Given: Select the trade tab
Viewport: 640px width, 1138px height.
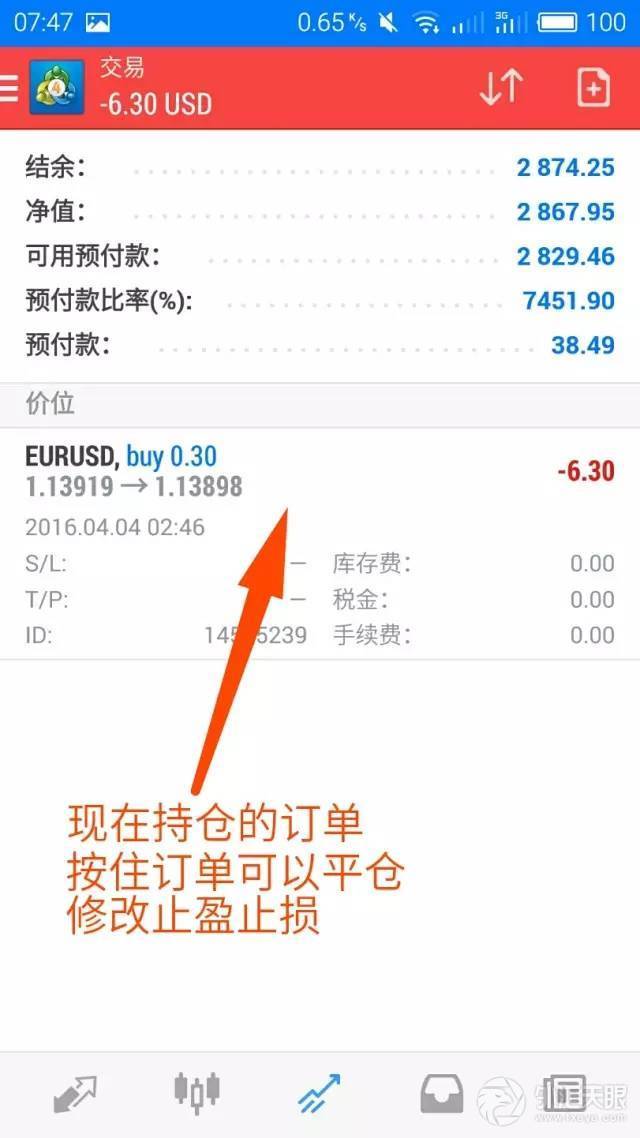Looking at the screenshot, I should pyautogui.click(x=320, y=1094).
